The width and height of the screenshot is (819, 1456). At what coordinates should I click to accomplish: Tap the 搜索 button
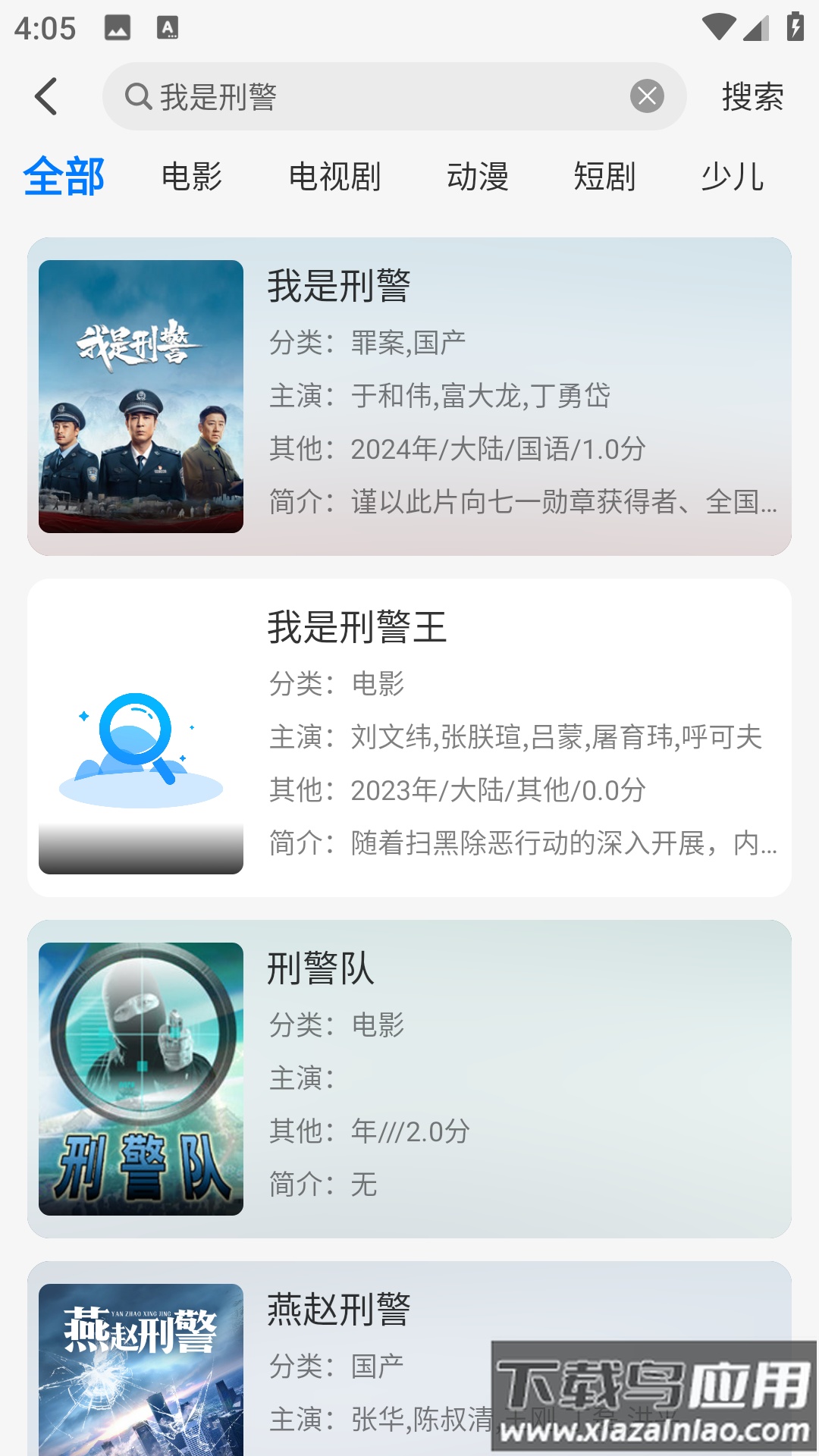point(752,97)
